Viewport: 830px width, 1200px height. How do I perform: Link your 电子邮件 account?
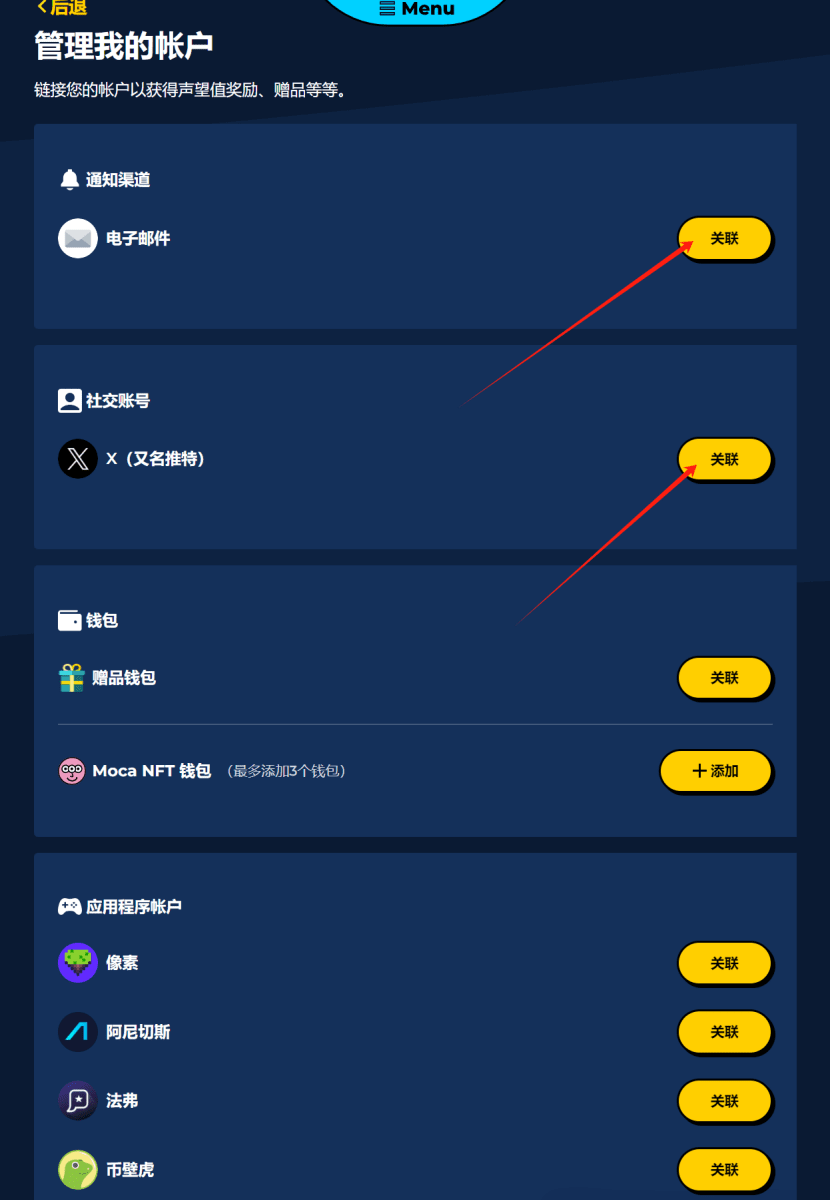[724, 239]
